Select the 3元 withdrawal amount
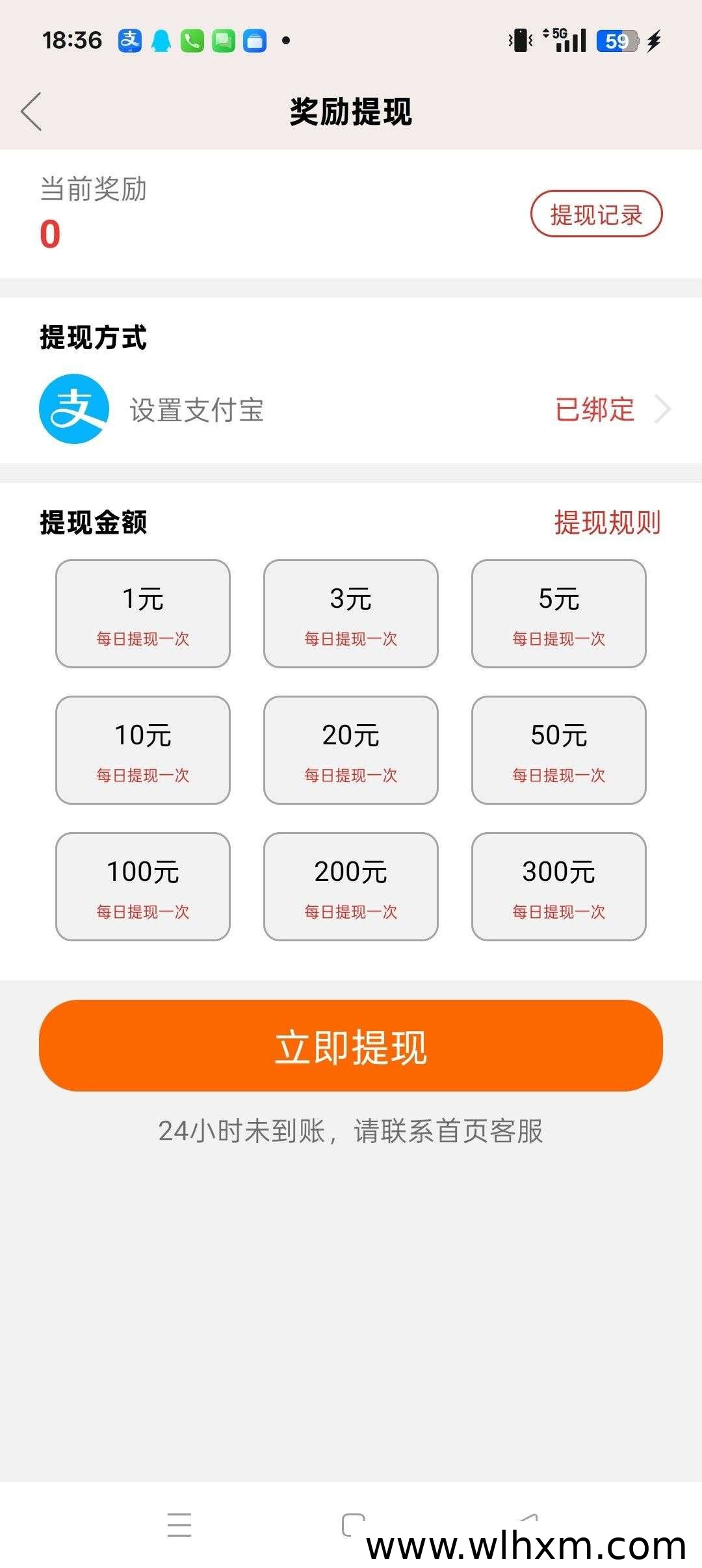Viewport: 702px width, 1568px height. pyautogui.click(x=351, y=614)
